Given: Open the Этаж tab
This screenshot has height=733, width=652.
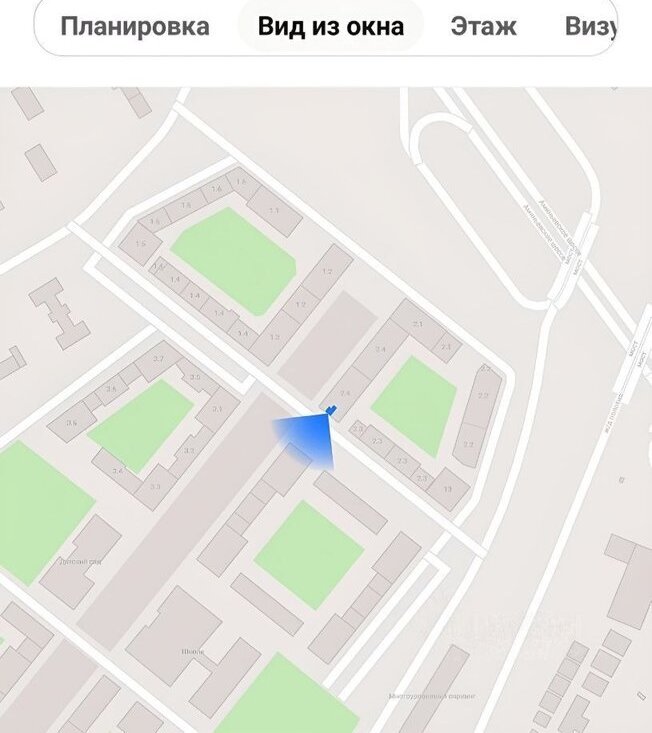Looking at the screenshot, I should tap(483, 27).
